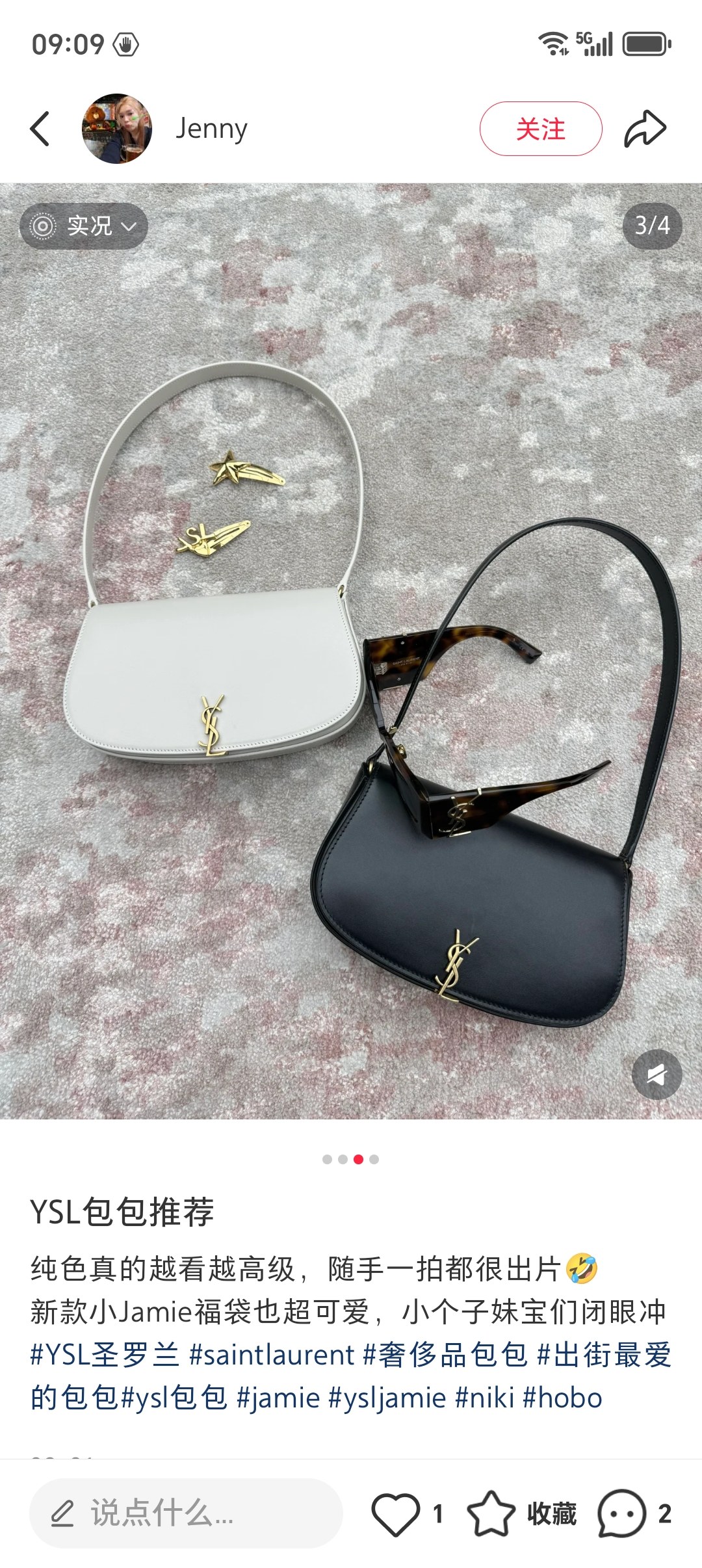702x1568 pixels.
Task: Follow Jenny with the 关注 button
Action: (540, 129)
